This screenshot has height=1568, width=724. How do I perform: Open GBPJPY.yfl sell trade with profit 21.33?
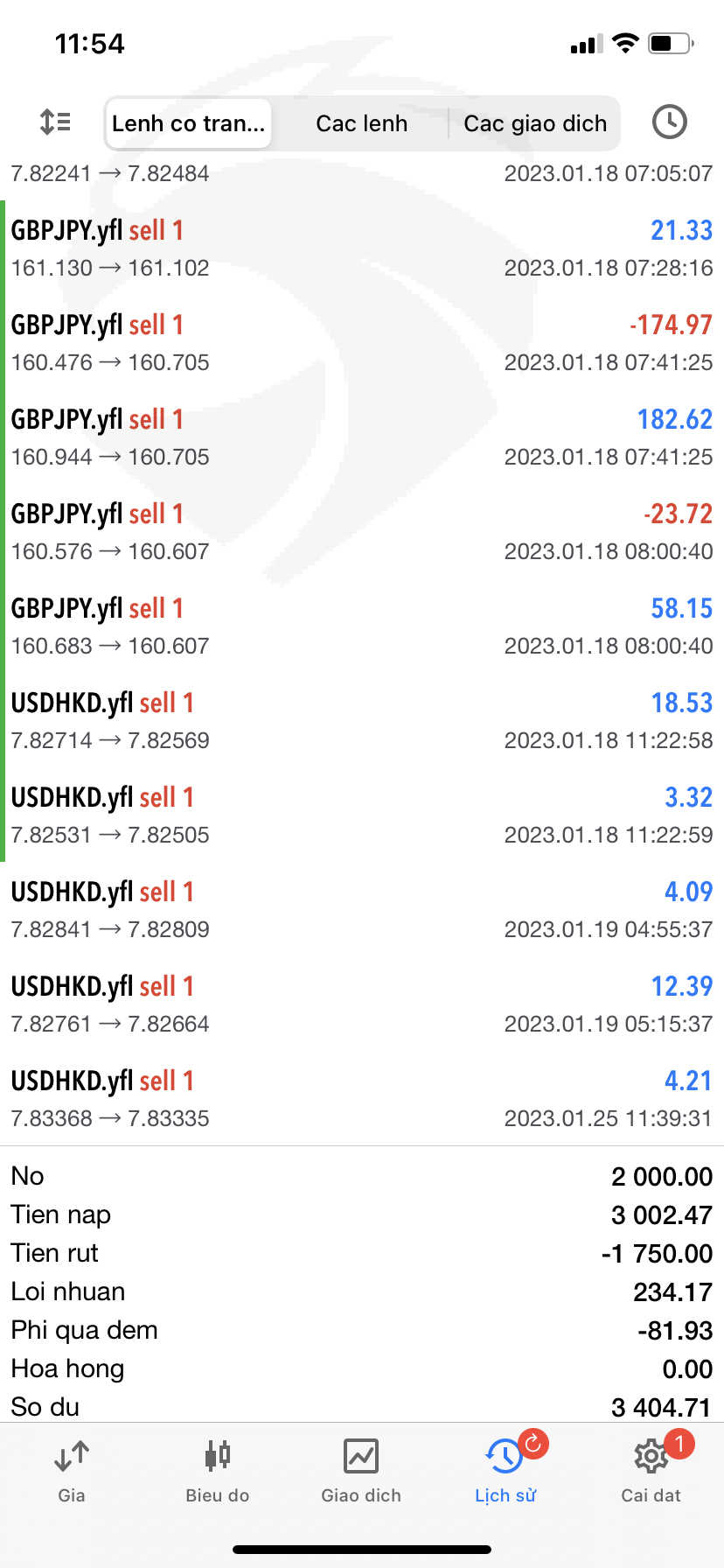[362, 248]
